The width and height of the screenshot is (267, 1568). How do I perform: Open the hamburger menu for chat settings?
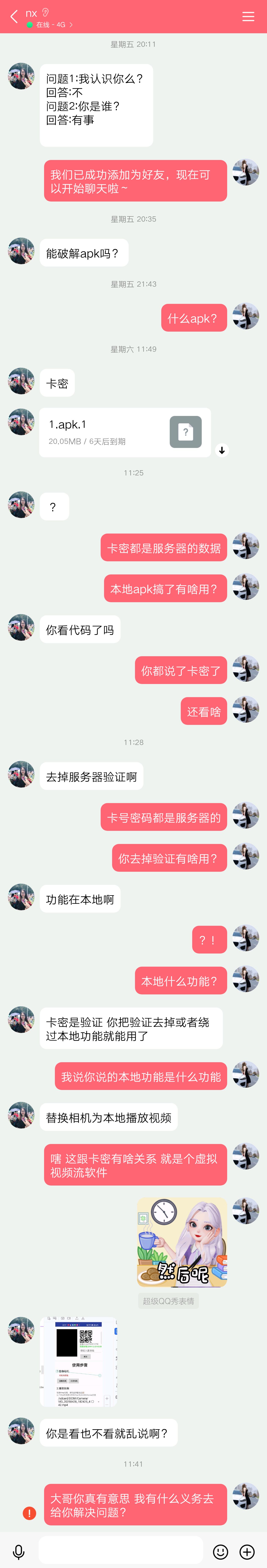[x=248, y=17]
